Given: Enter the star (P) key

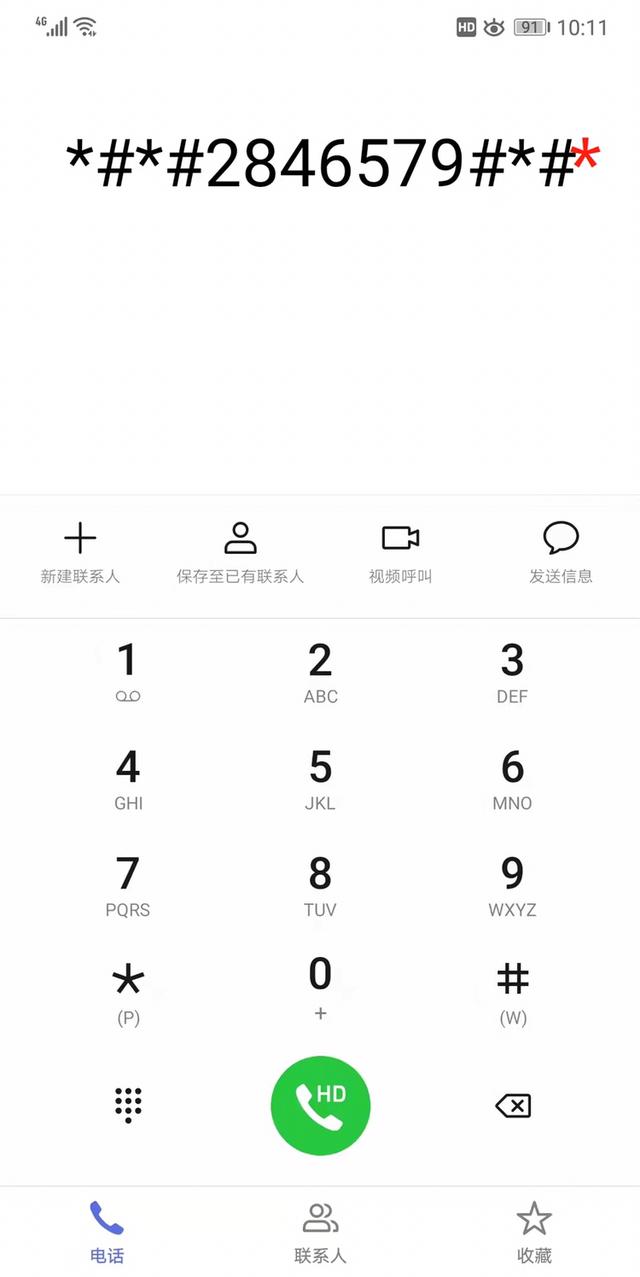Looking at the screenshot, I should pos(127,992).
